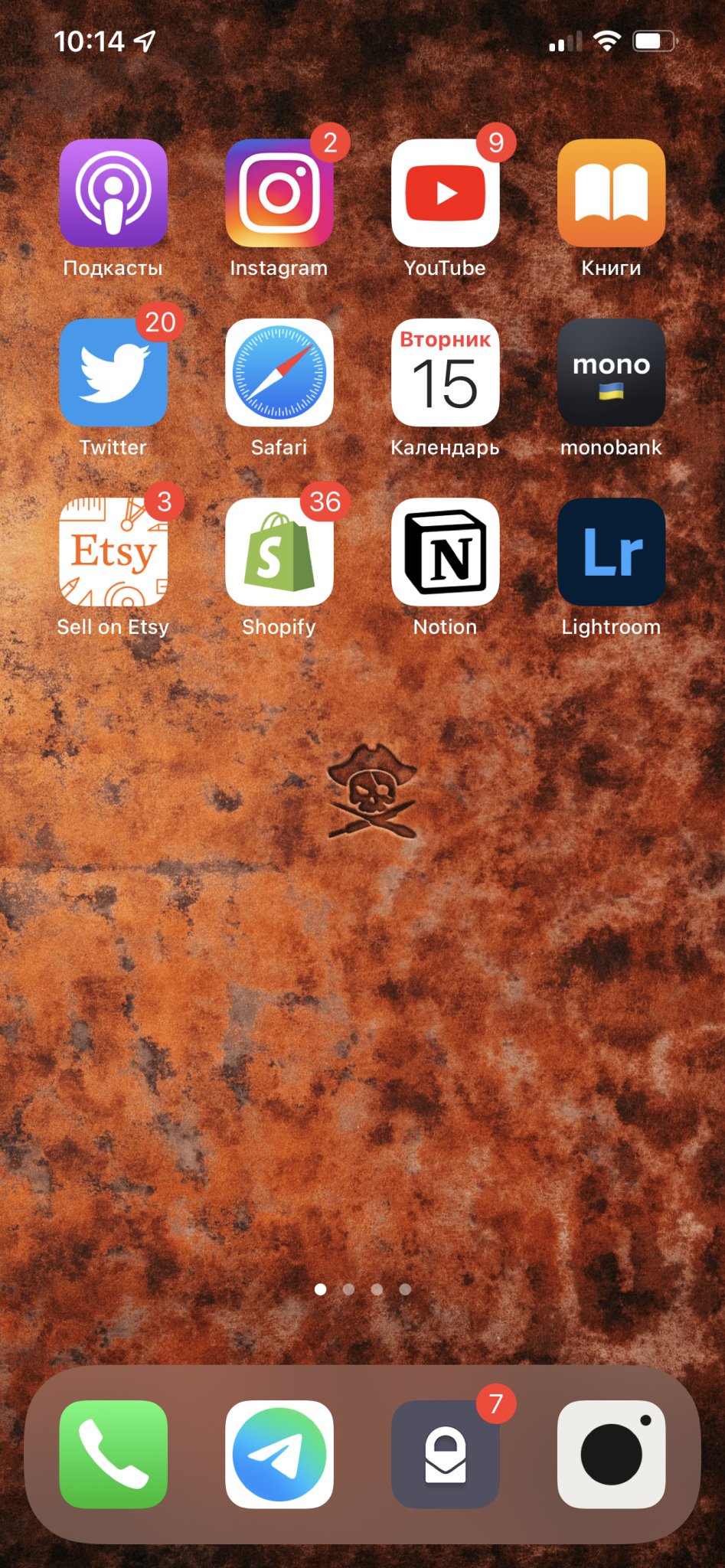
Task: Launch the Shopify app
Action: 279,552
